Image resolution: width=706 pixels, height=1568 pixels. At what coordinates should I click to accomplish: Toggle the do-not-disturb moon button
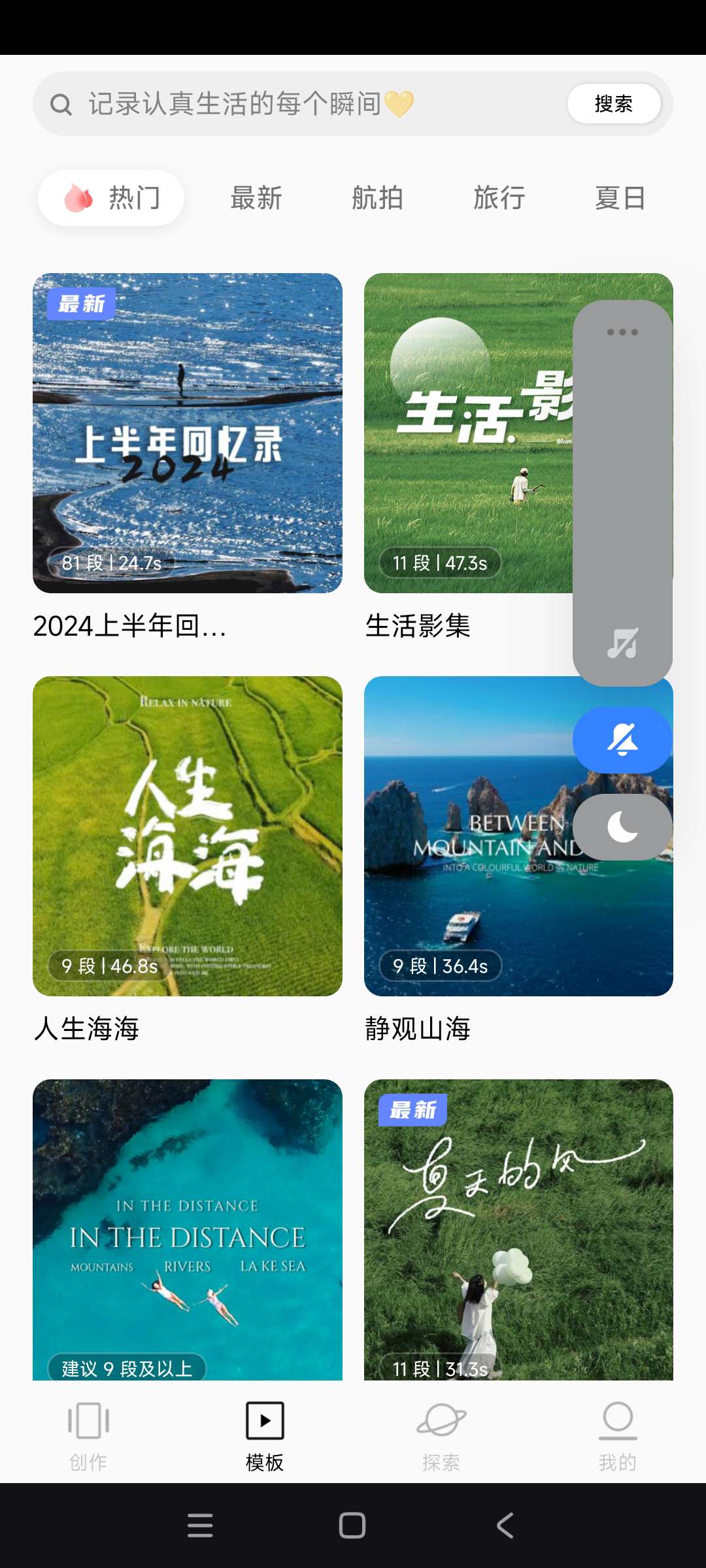622,827
